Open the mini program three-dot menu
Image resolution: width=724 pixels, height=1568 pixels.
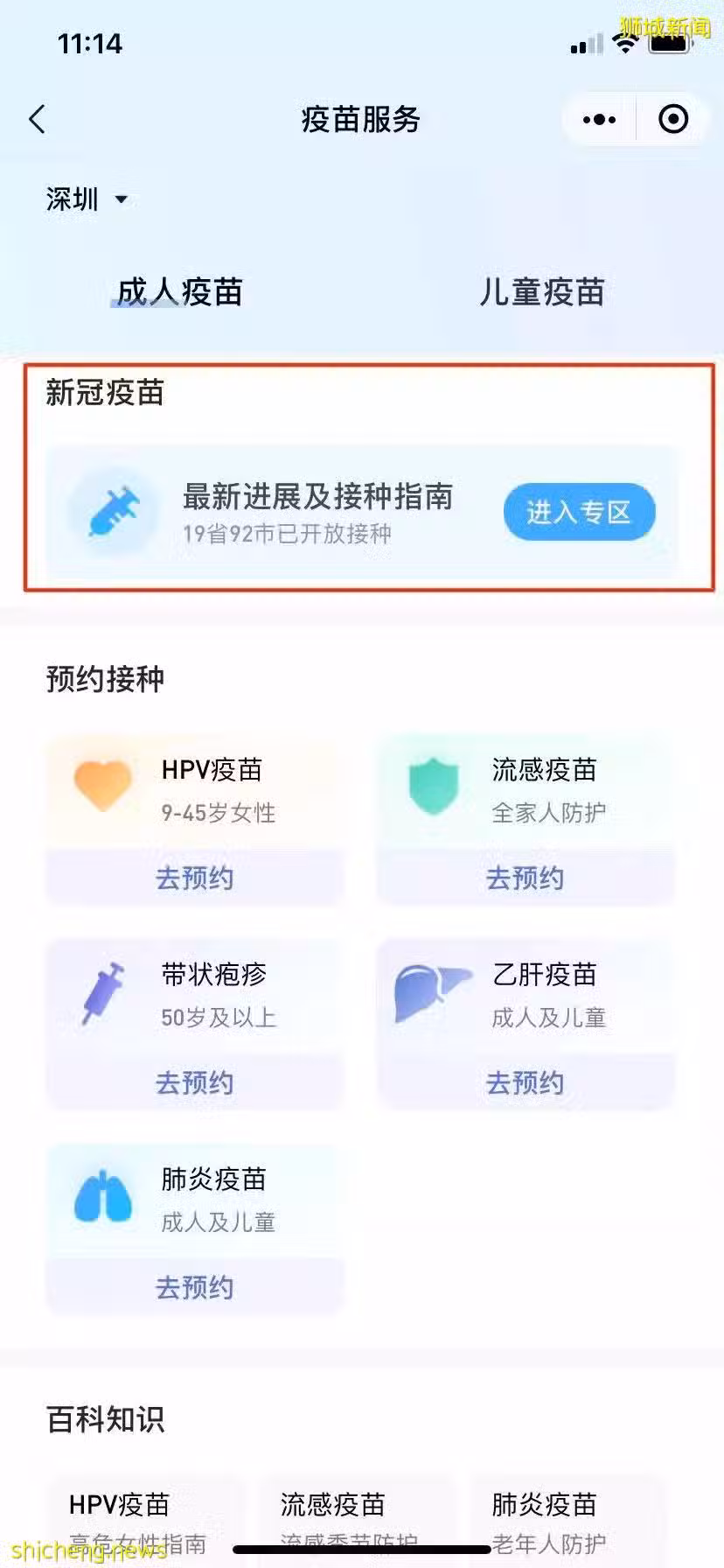click(x=599, y=120)
